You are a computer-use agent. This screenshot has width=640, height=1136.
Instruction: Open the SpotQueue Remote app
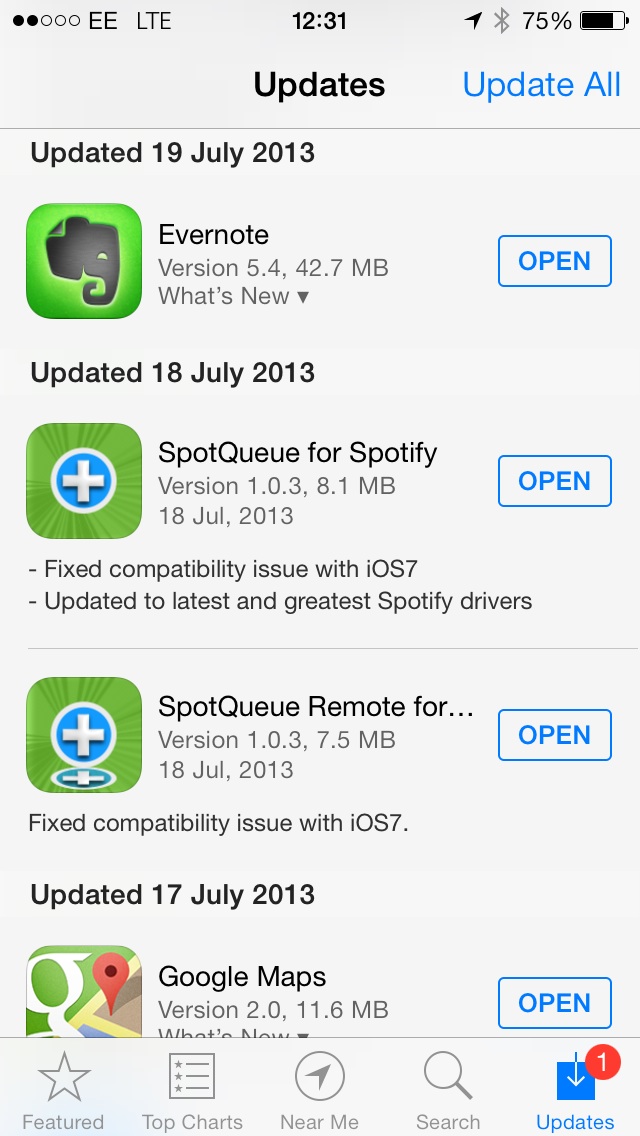click(554, 735)
